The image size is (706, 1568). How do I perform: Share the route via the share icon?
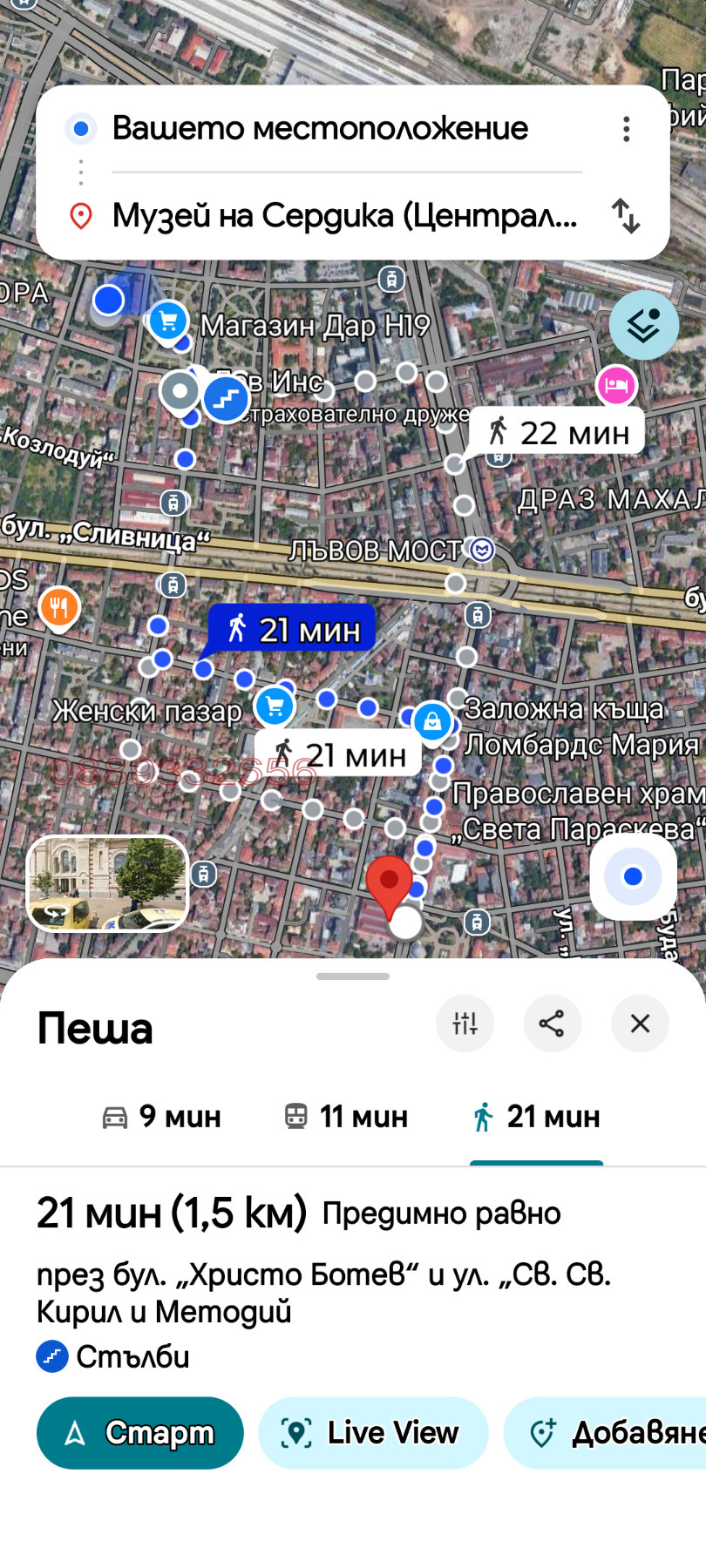click(553, 1024)
